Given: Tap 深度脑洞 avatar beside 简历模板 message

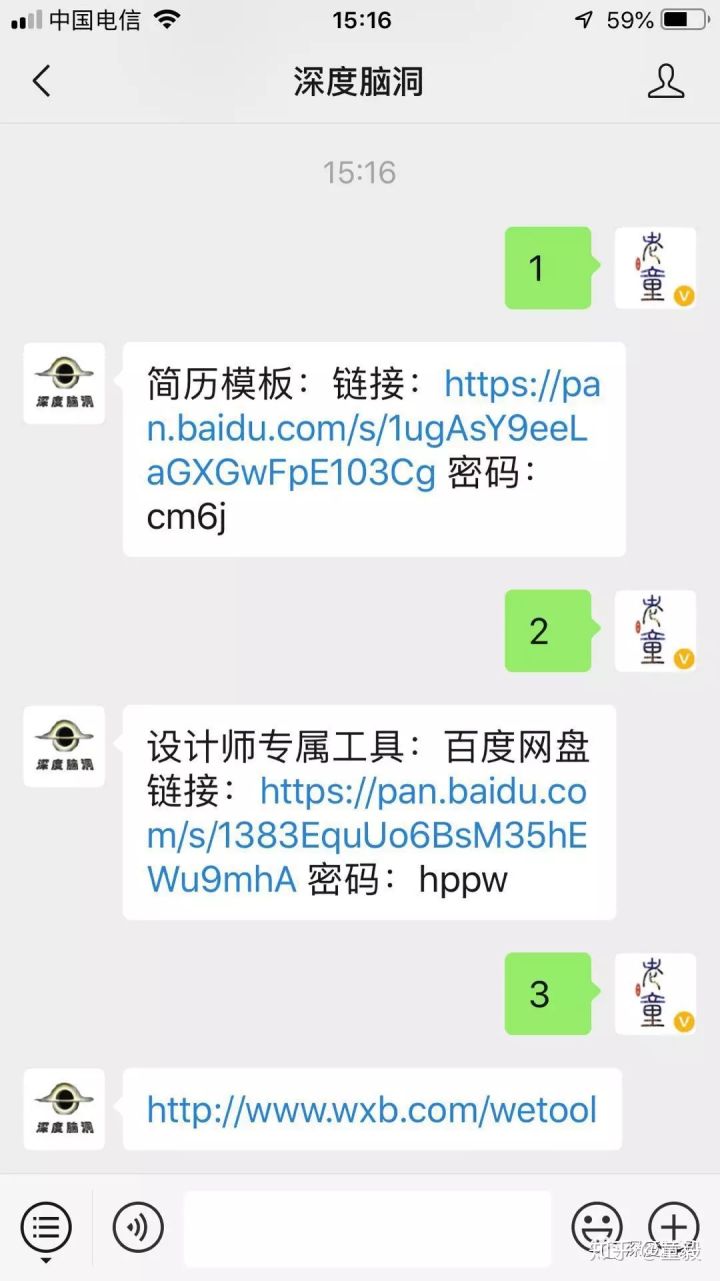Looking at the screenshot, I should point(64,383).
